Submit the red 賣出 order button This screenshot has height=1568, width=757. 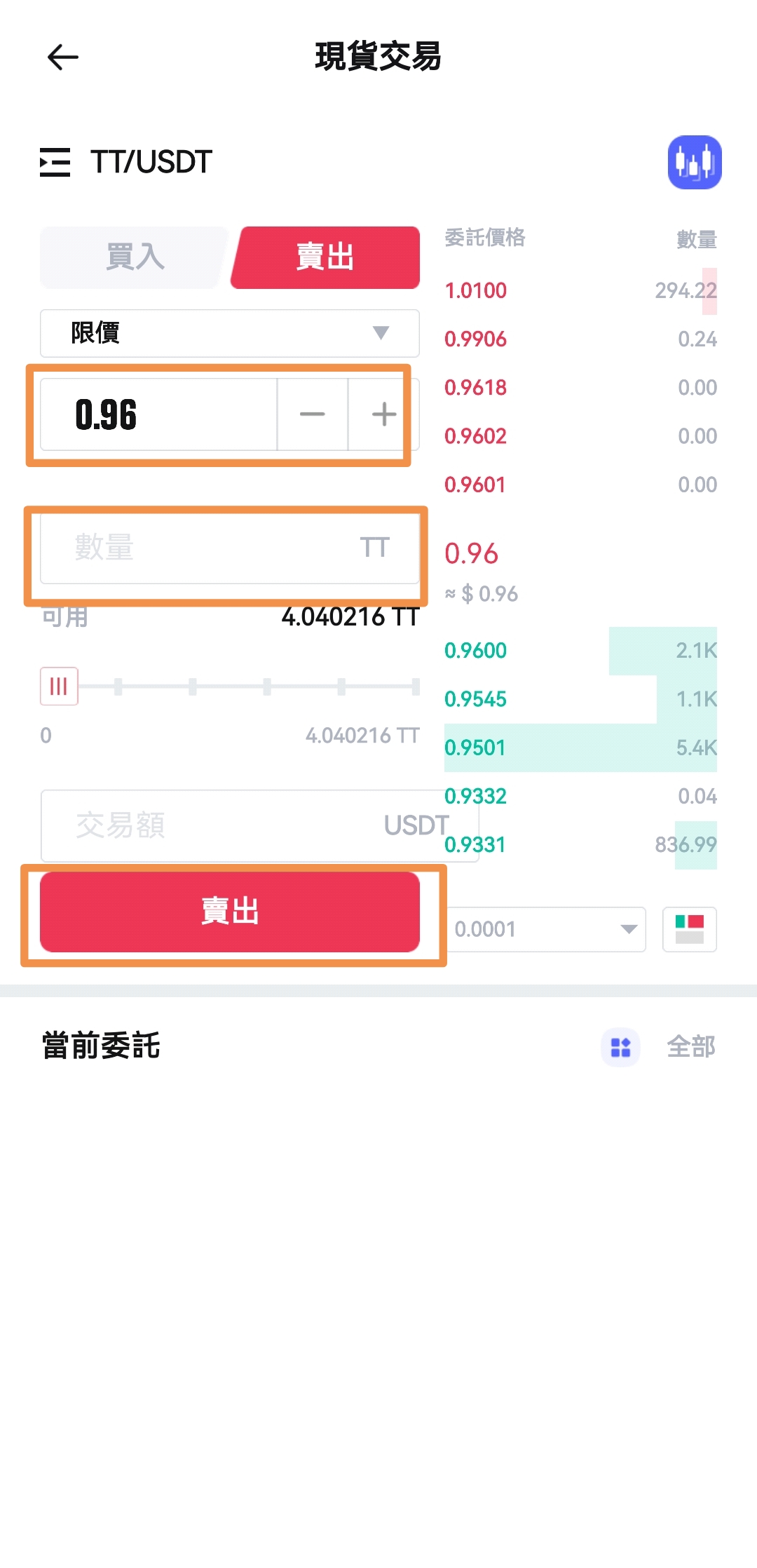coord(229,912)
